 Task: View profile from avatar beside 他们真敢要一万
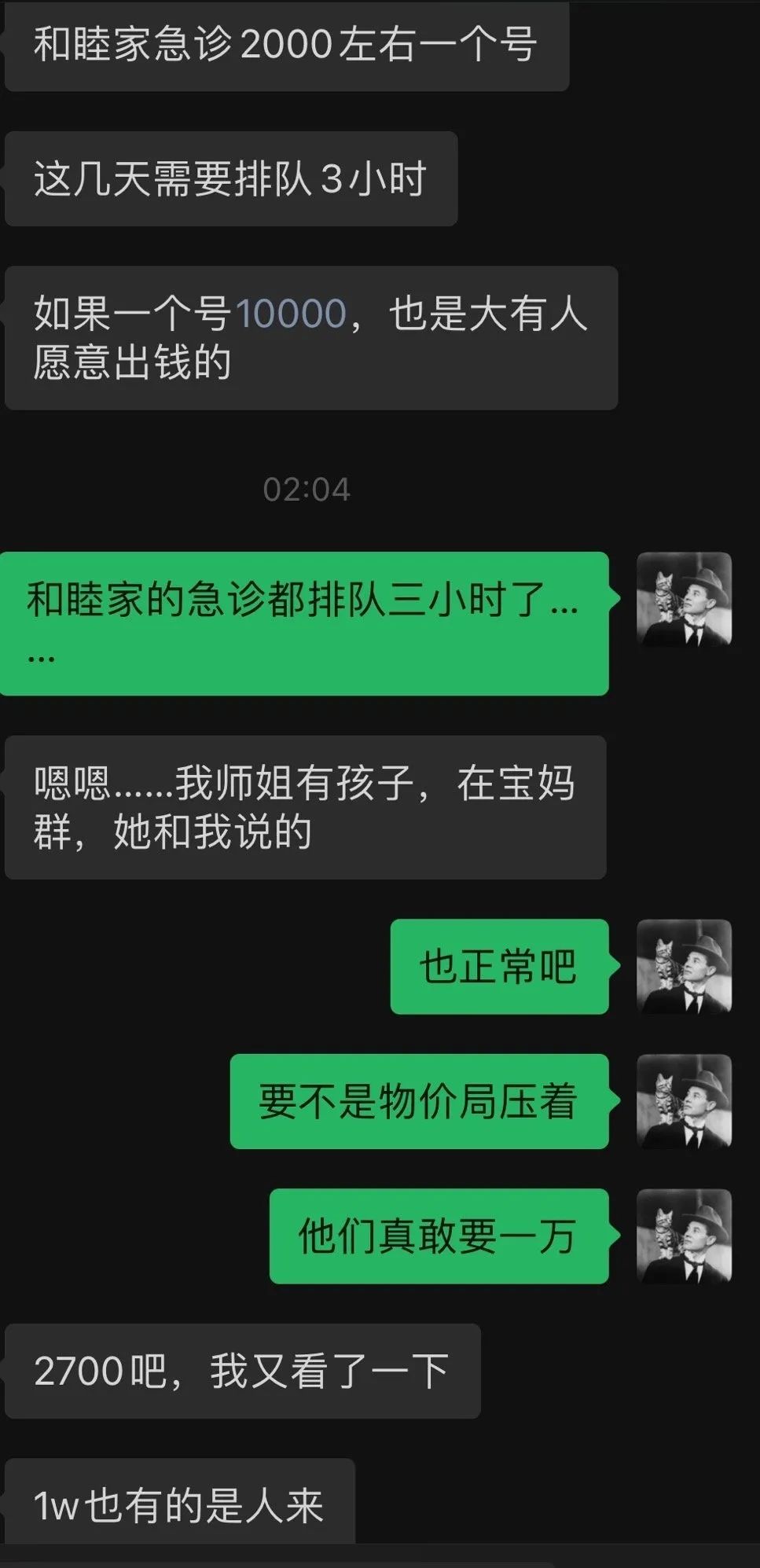click(684, 1236)
